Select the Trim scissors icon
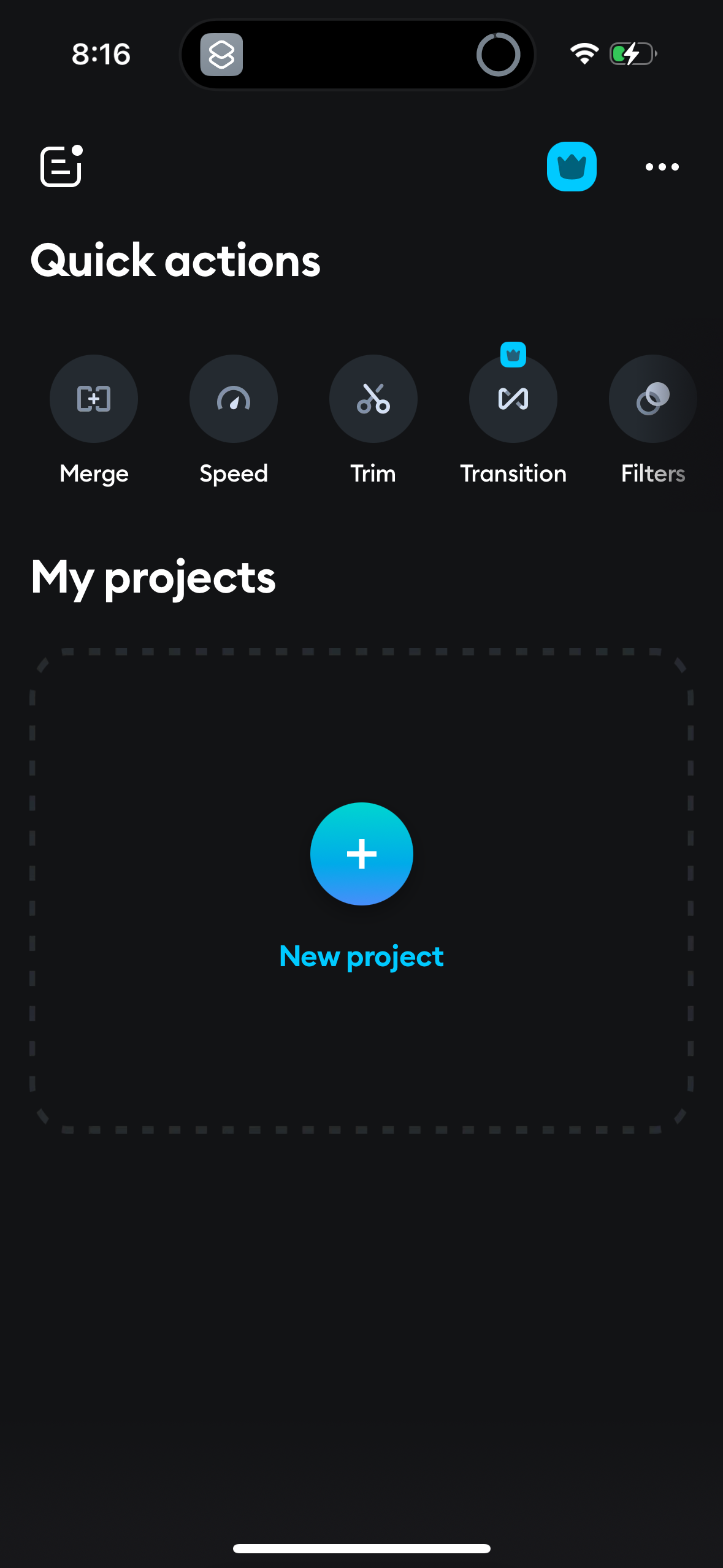Viewport: 723px width, 1568px height. pyautogui.click(x=373, y=399)
